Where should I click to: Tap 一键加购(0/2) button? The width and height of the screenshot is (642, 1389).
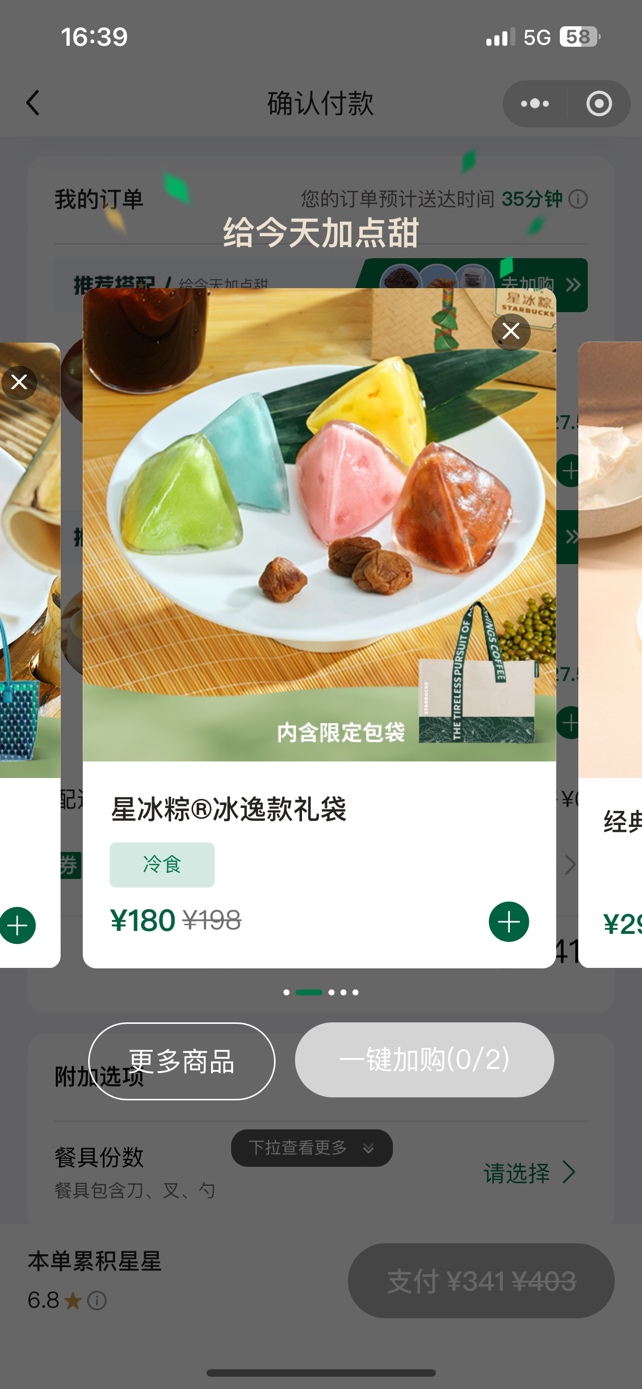coord(424,1060)
